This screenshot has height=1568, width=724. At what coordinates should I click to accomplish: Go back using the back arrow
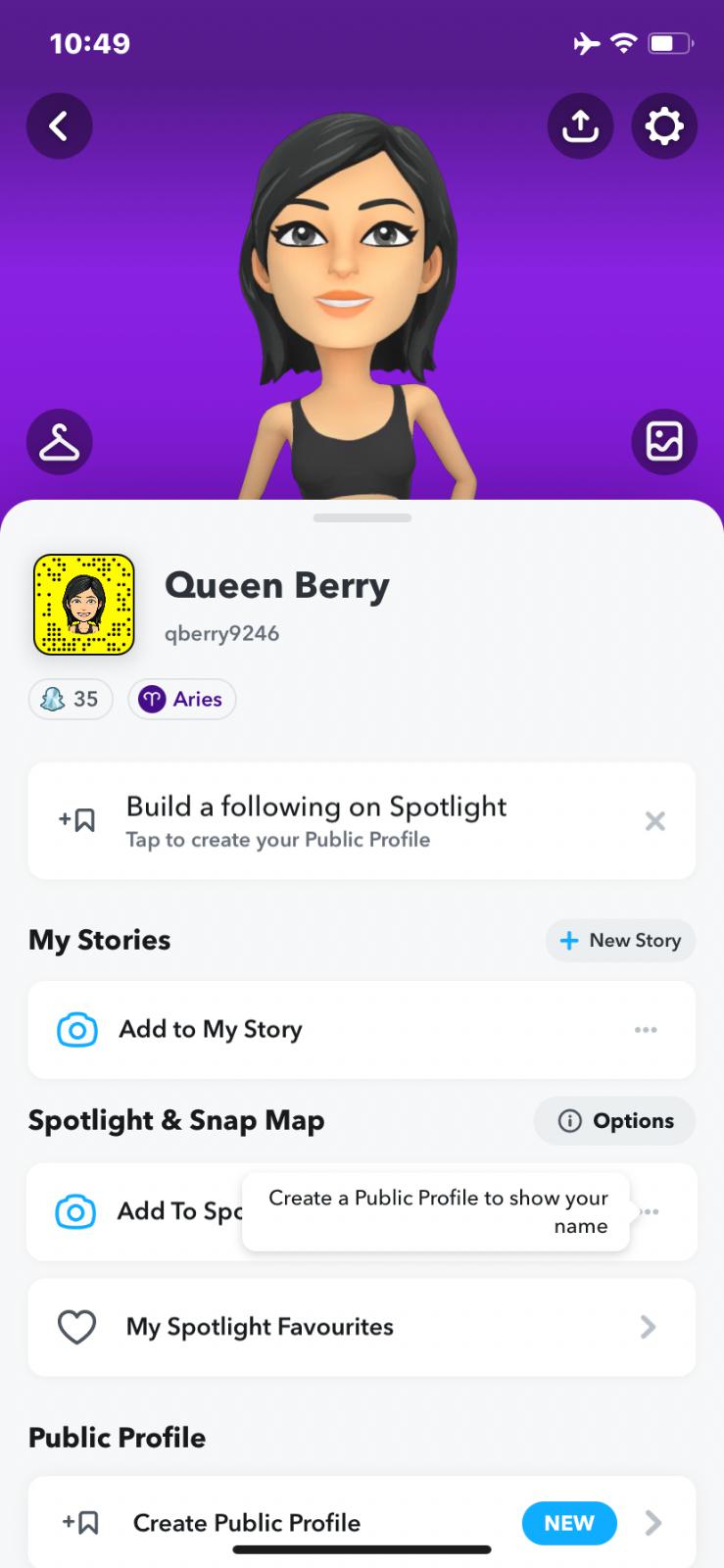tap(59, 125)
